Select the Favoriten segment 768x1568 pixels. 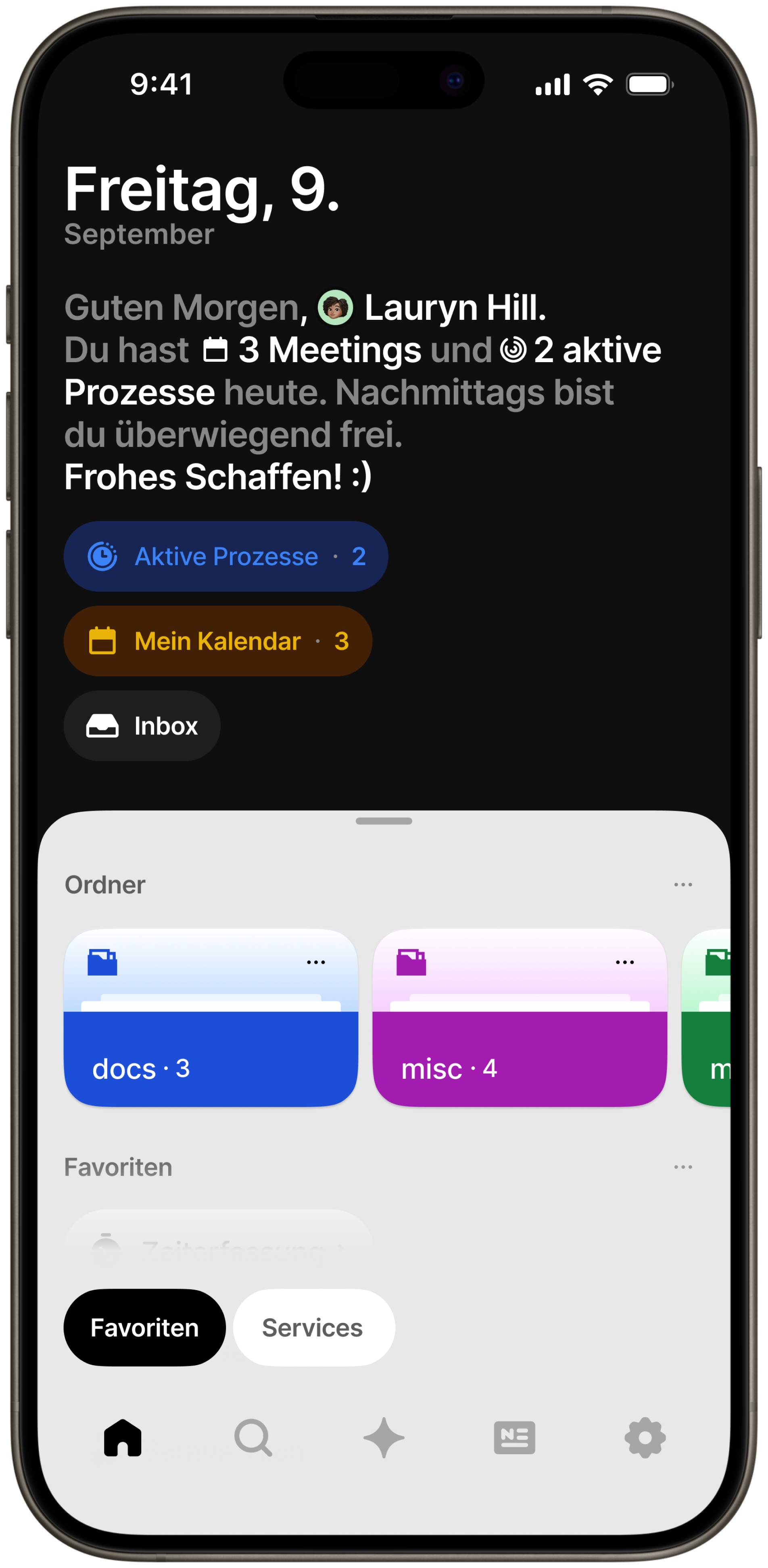[x=144, y=1328]
